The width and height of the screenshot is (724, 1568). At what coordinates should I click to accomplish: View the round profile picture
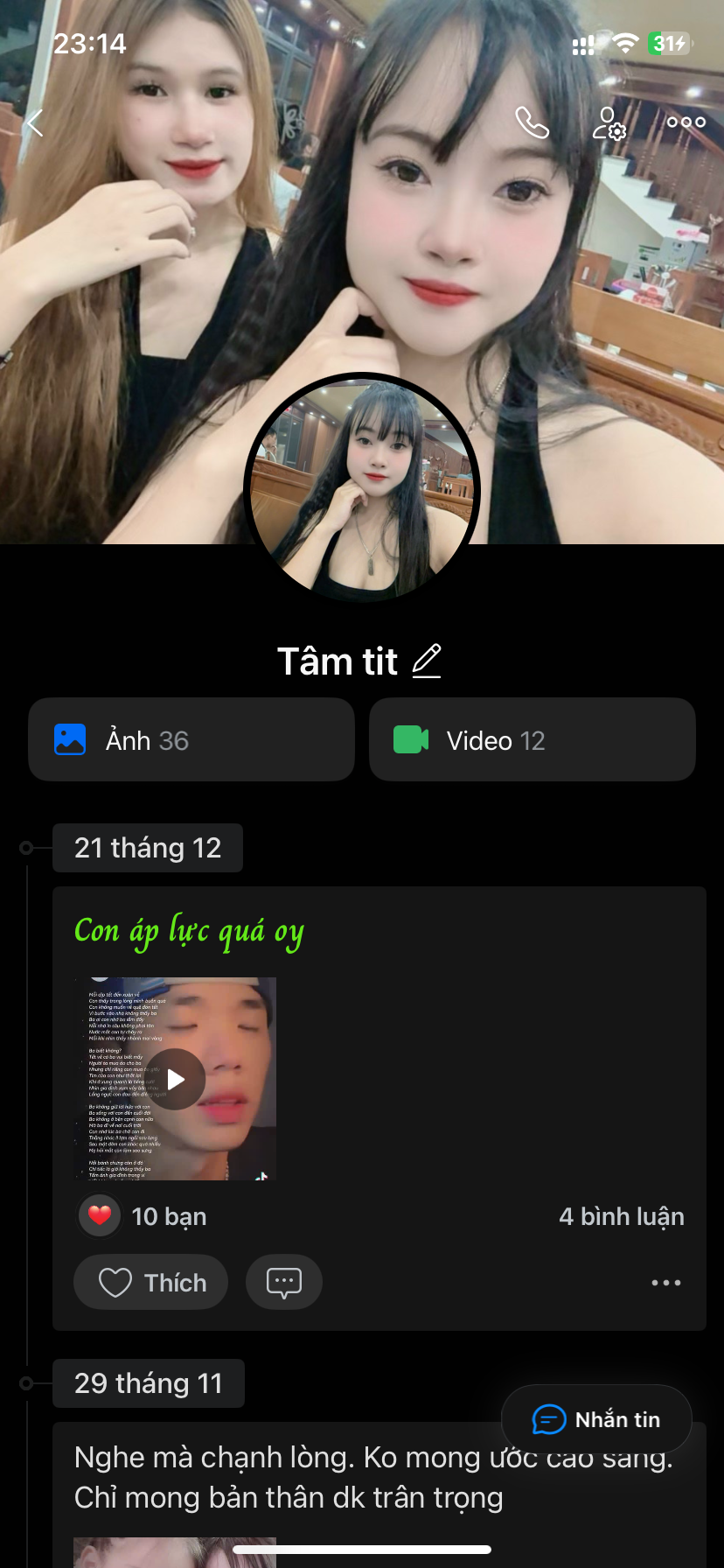(x=362, y=488)
